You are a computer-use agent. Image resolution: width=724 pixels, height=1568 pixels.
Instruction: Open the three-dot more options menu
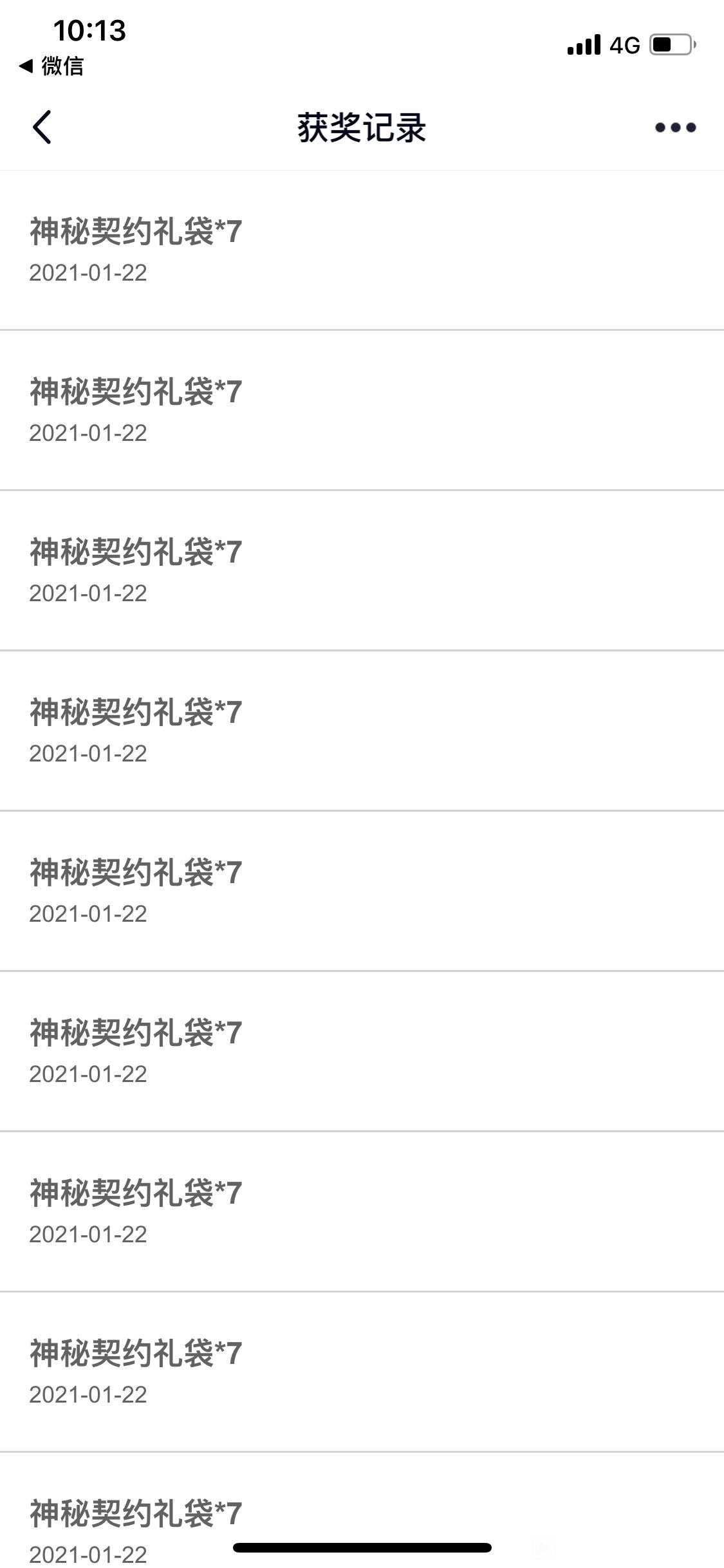tap(675, 127)
